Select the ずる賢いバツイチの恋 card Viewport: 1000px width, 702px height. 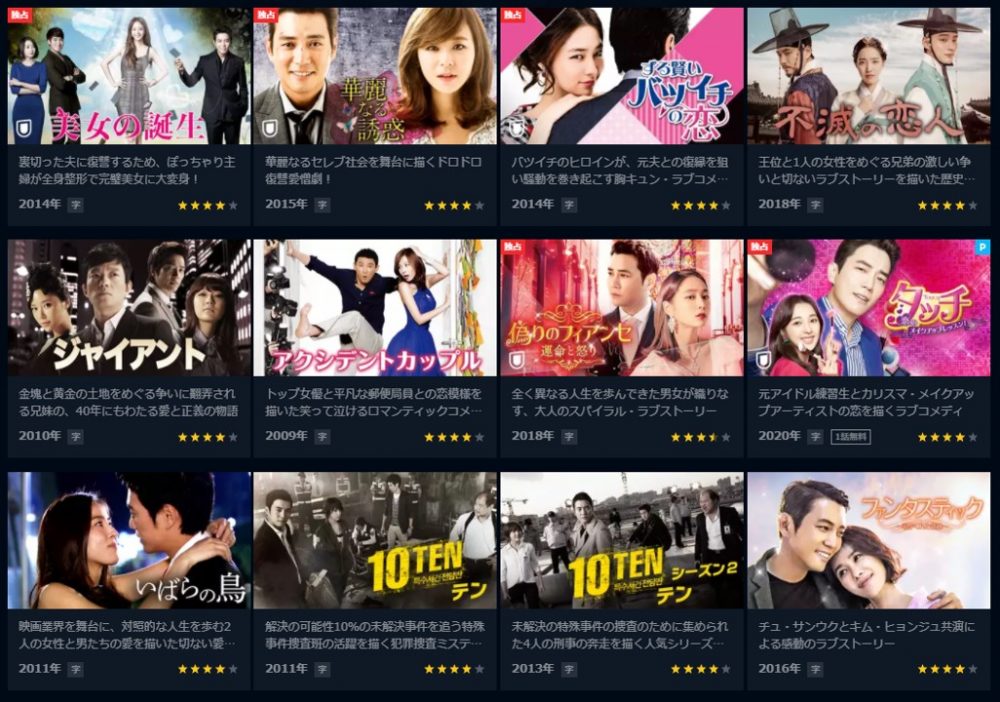tap(621, 78)
